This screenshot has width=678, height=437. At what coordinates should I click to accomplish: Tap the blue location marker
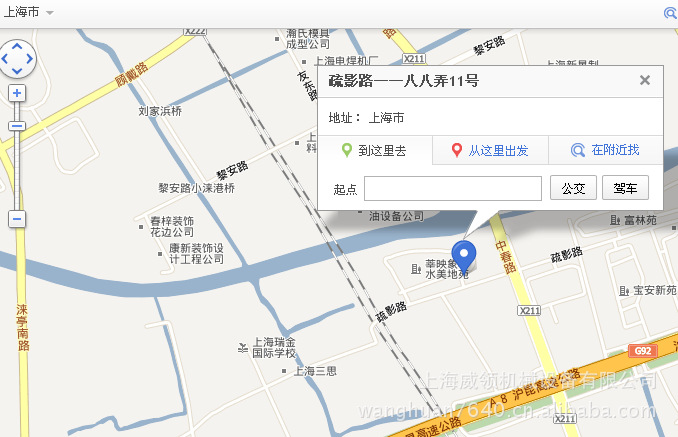[x=463, y=254]
